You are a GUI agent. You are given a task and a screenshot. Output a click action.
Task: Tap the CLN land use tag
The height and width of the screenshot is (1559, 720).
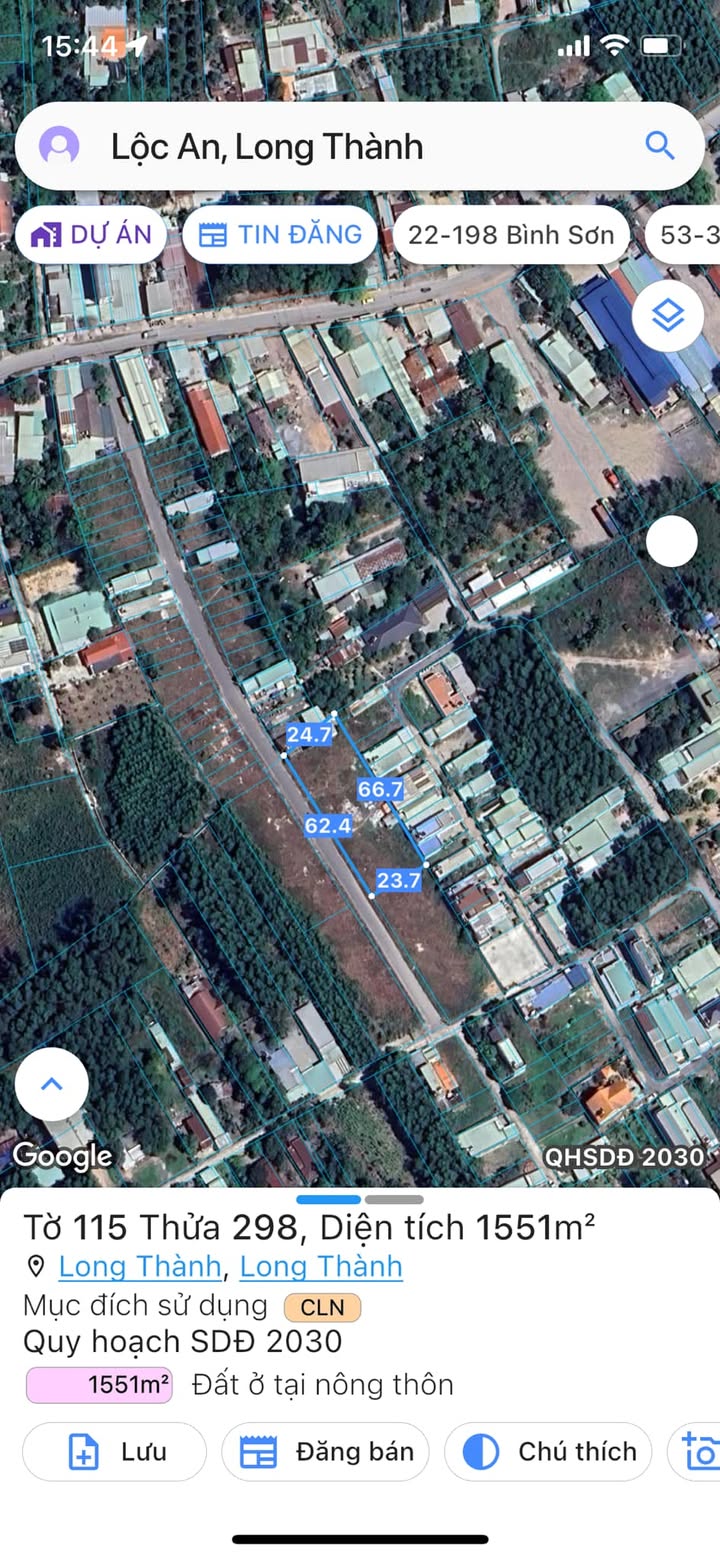point(322,1307)
